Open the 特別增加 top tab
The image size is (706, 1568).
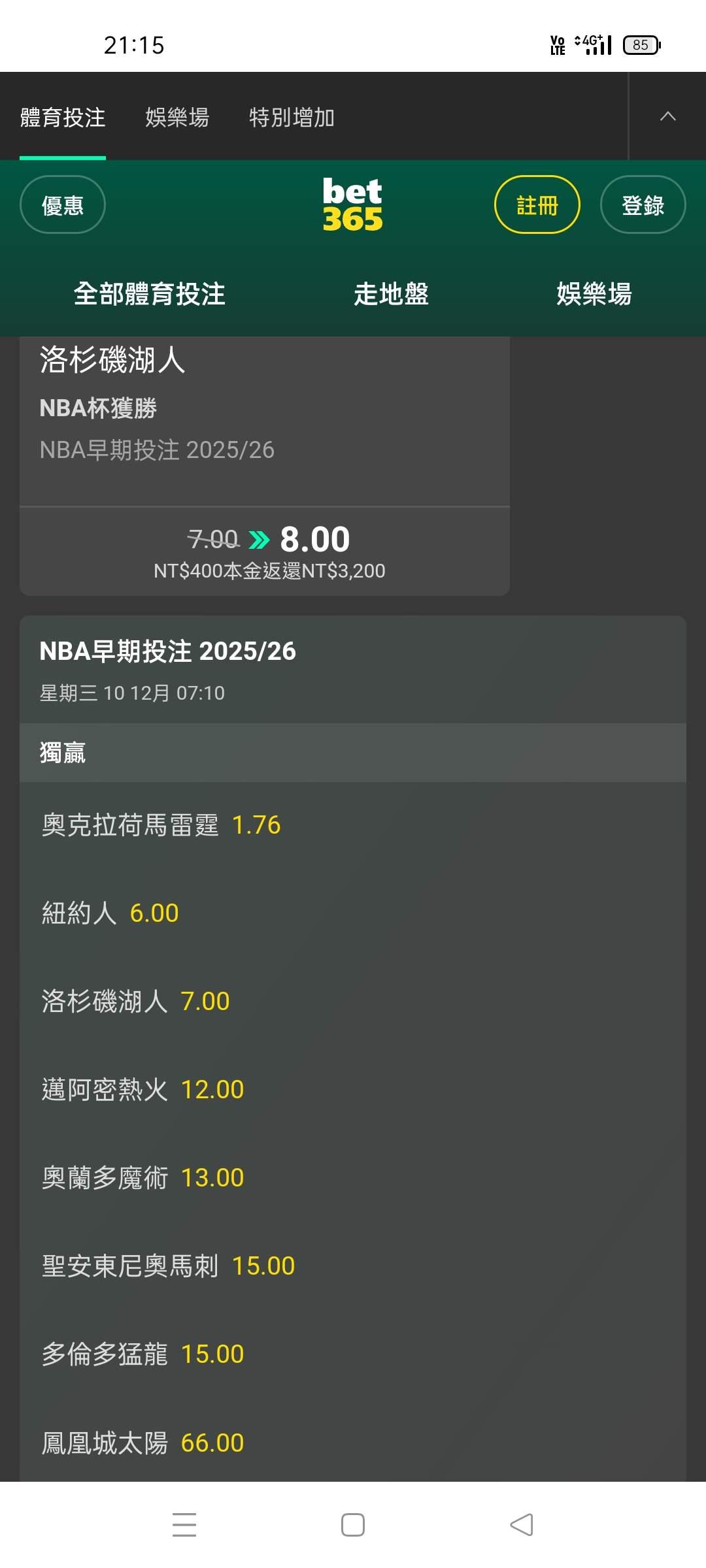click(292, 118)
